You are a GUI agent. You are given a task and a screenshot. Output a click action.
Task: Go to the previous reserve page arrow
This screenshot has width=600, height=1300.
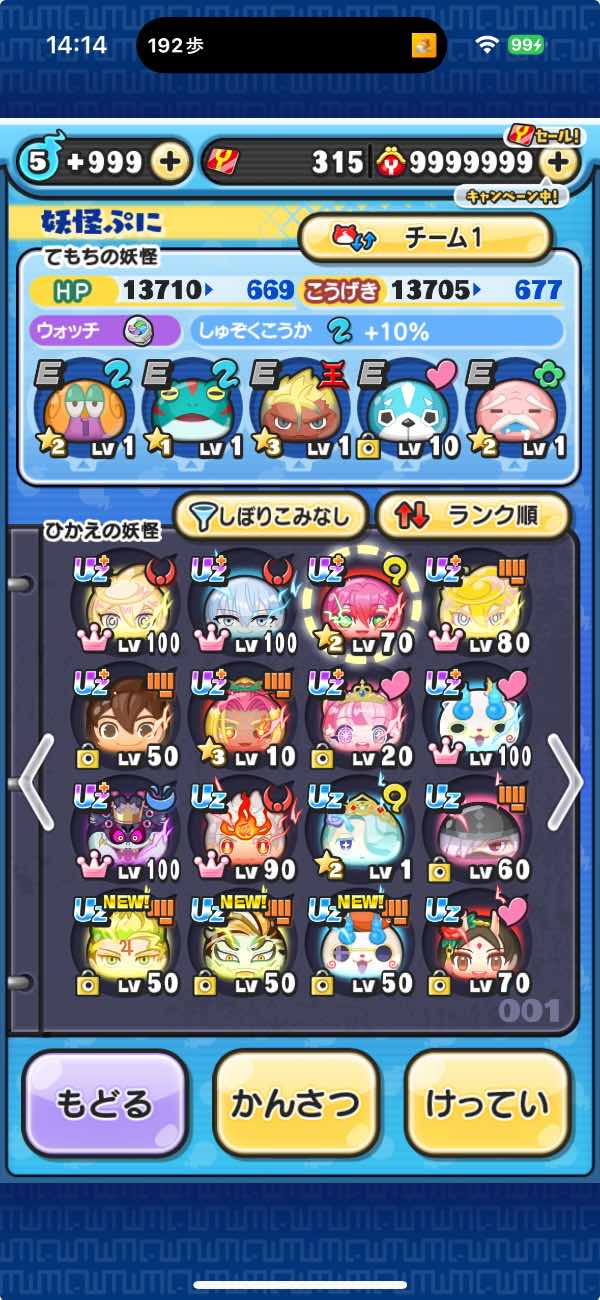click(x=35, y=783)
